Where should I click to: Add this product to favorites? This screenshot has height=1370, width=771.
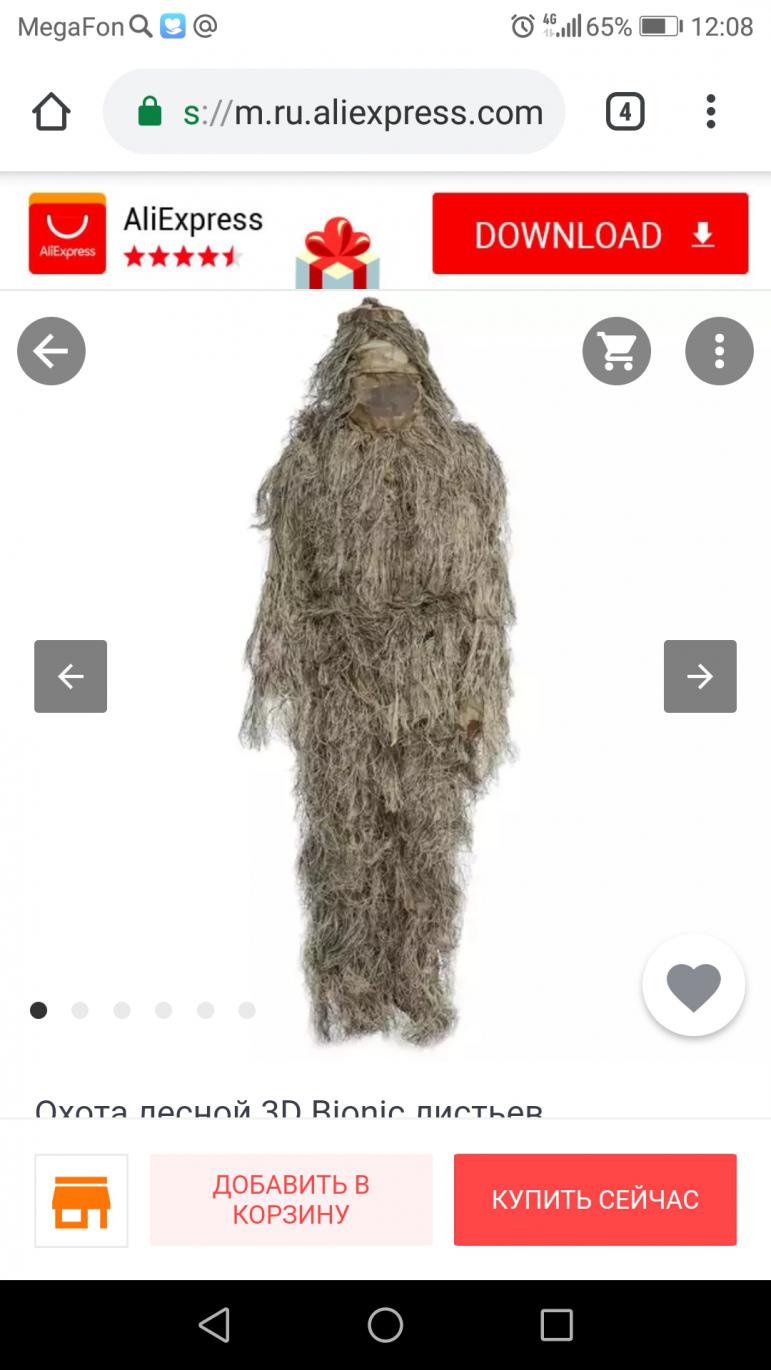tap(693, 986)
